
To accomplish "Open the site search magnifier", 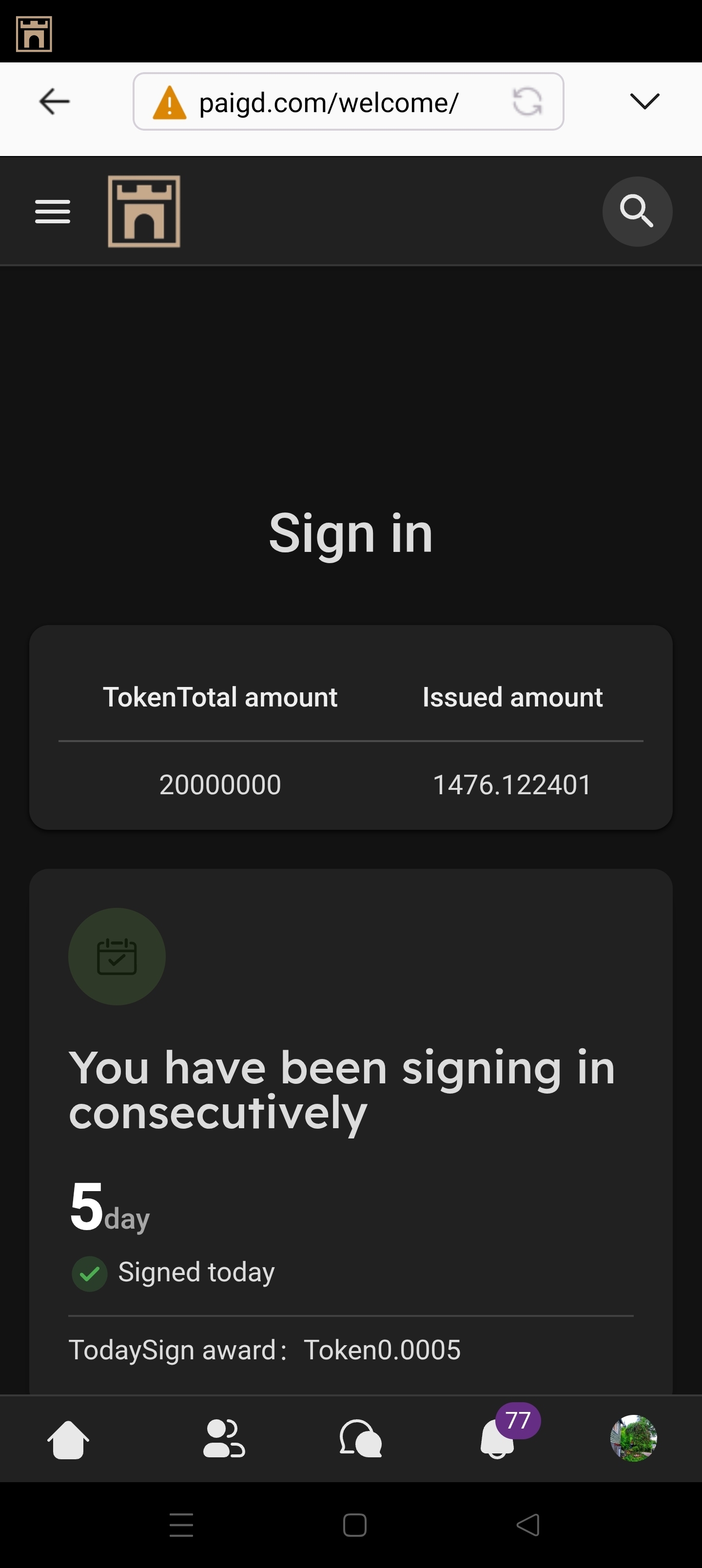I will point(637,211).
